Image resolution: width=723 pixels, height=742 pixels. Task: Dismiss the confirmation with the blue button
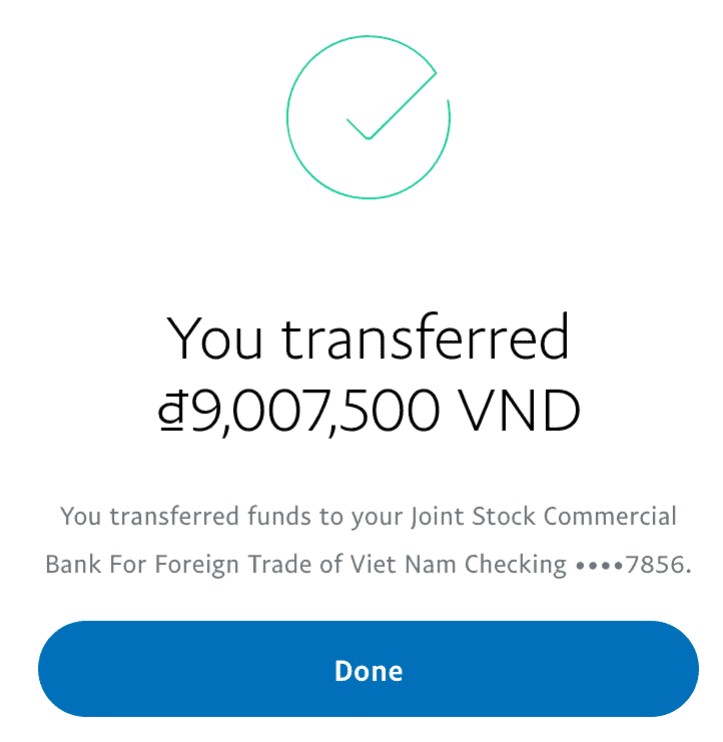pyautogui.click(x=365, y=668)
